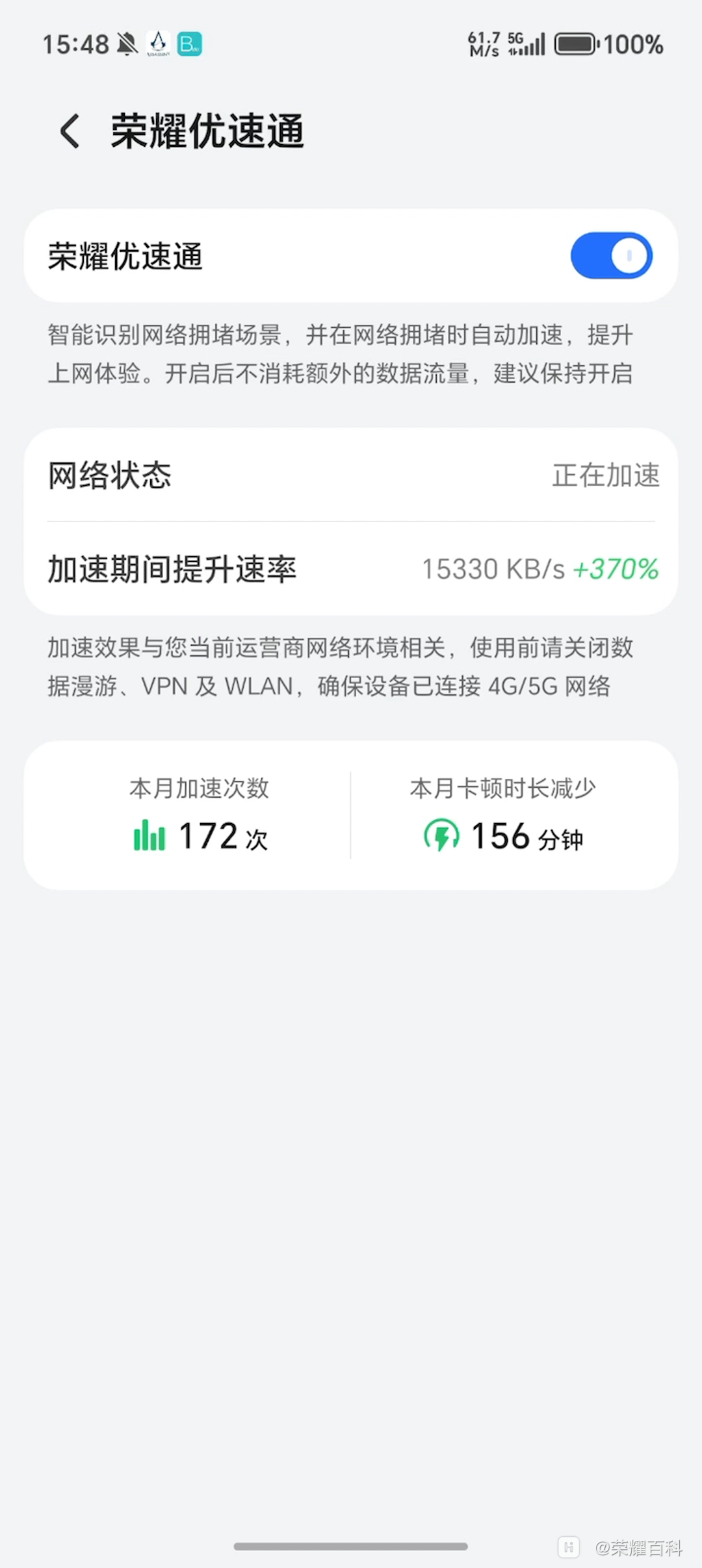
Task: Tap the battery level icon
Action: point(576,44)
